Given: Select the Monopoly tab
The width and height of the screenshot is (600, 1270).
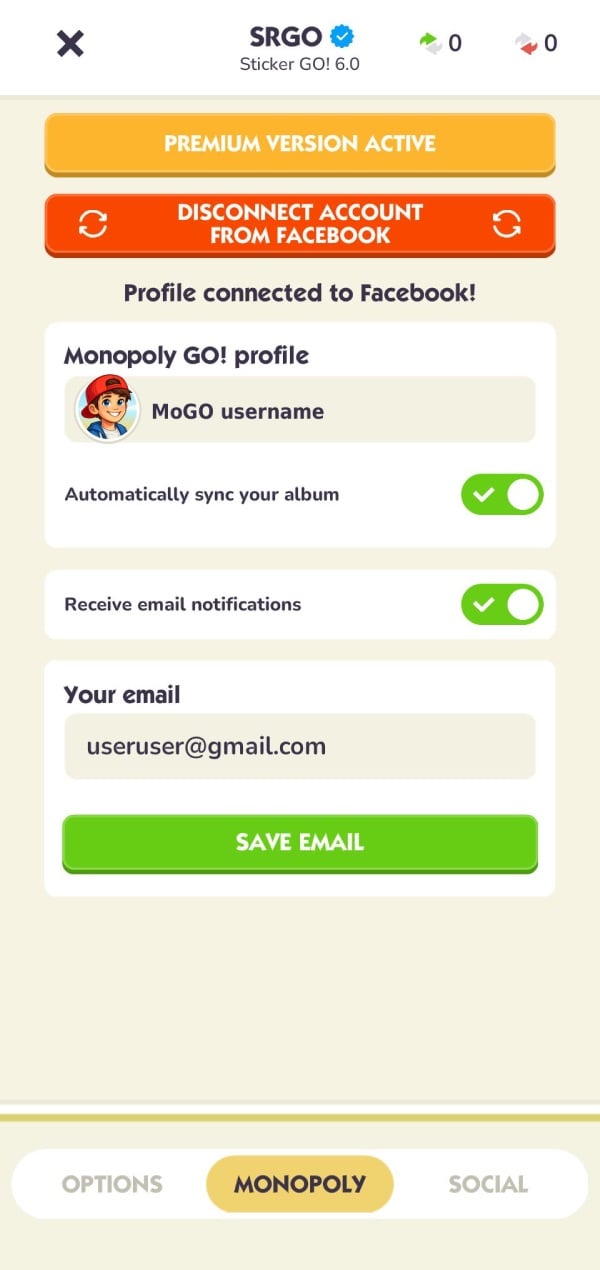Looking at the screenshot, I should tap(300, 1184).
